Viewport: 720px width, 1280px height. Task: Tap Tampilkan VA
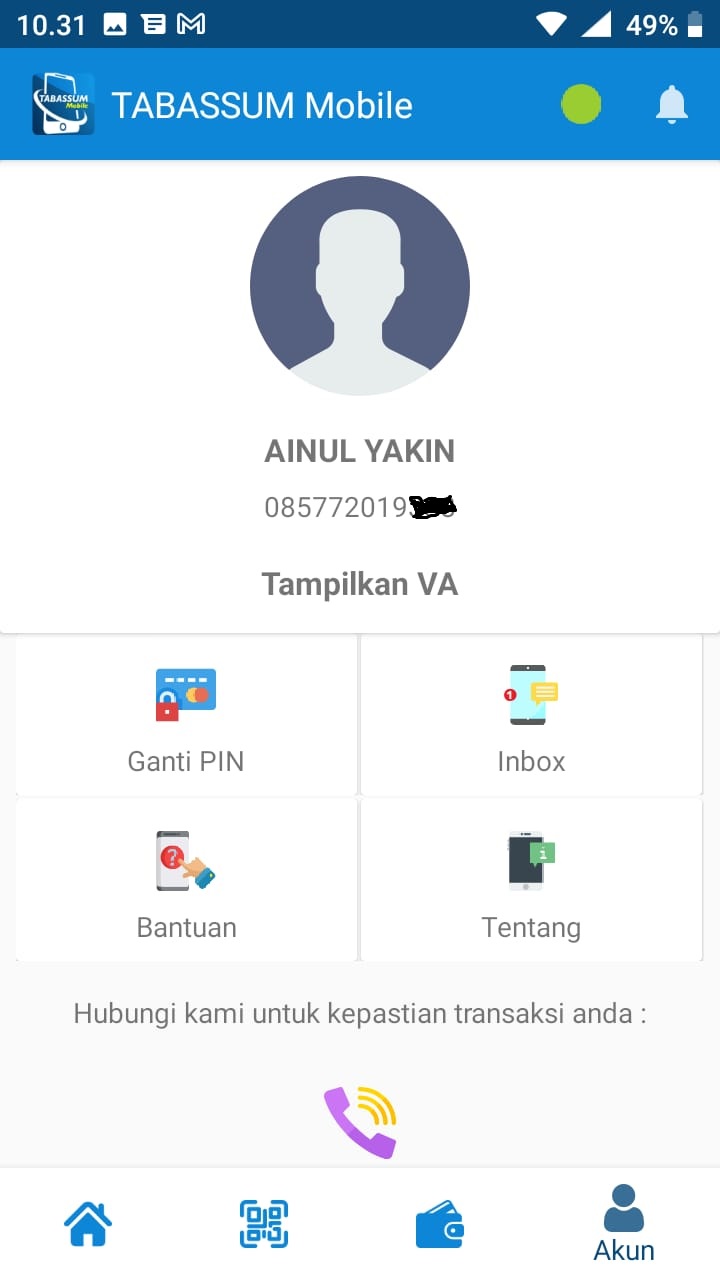pos(360,584)
